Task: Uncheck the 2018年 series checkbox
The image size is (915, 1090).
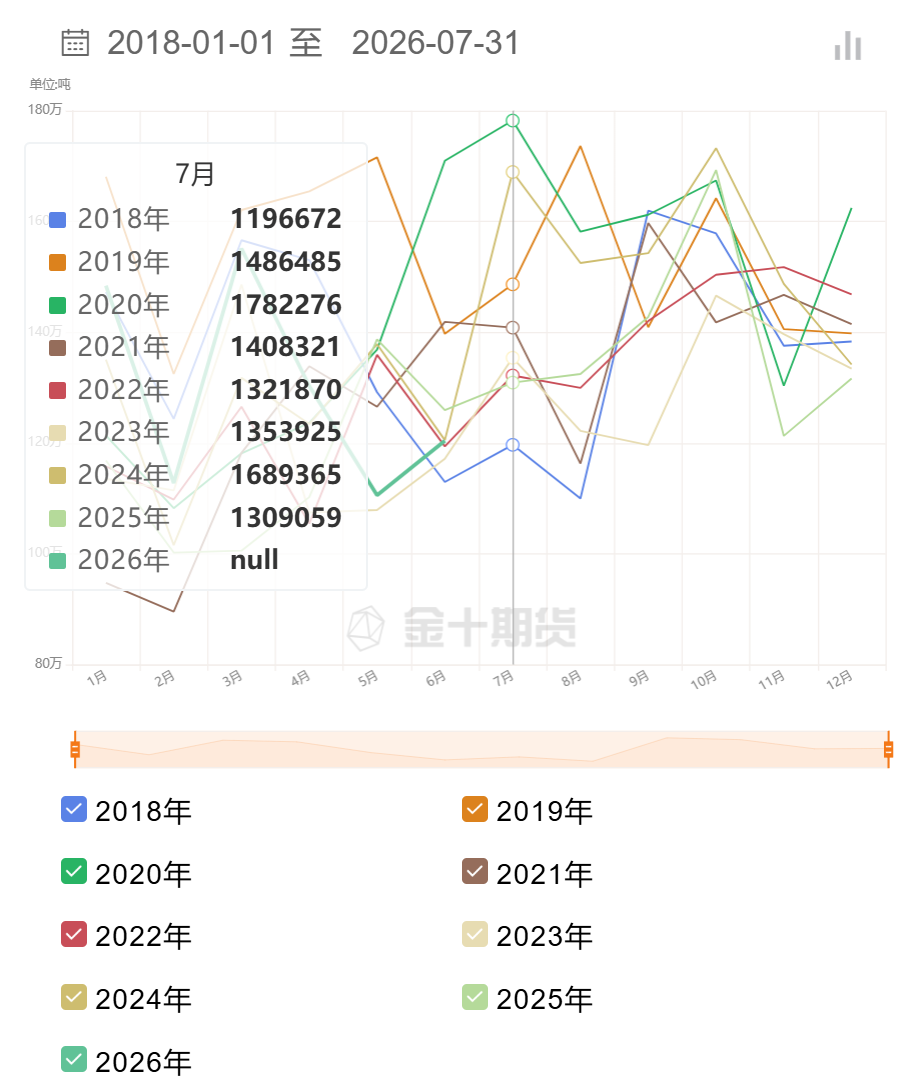Action: (x=74, y=809)
